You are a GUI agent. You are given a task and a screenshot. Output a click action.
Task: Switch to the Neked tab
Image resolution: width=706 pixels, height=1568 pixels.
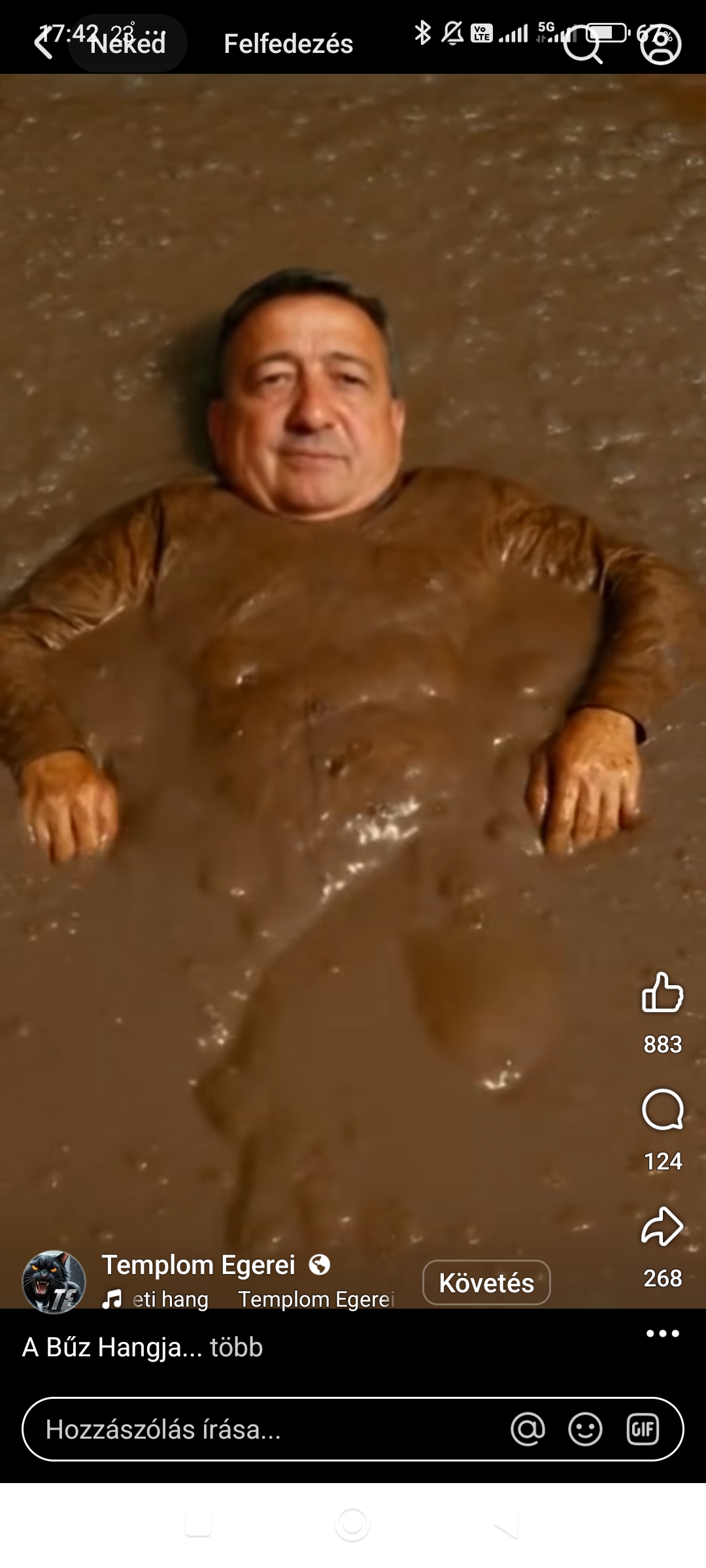pyautogui.click(x=128, y=44)
